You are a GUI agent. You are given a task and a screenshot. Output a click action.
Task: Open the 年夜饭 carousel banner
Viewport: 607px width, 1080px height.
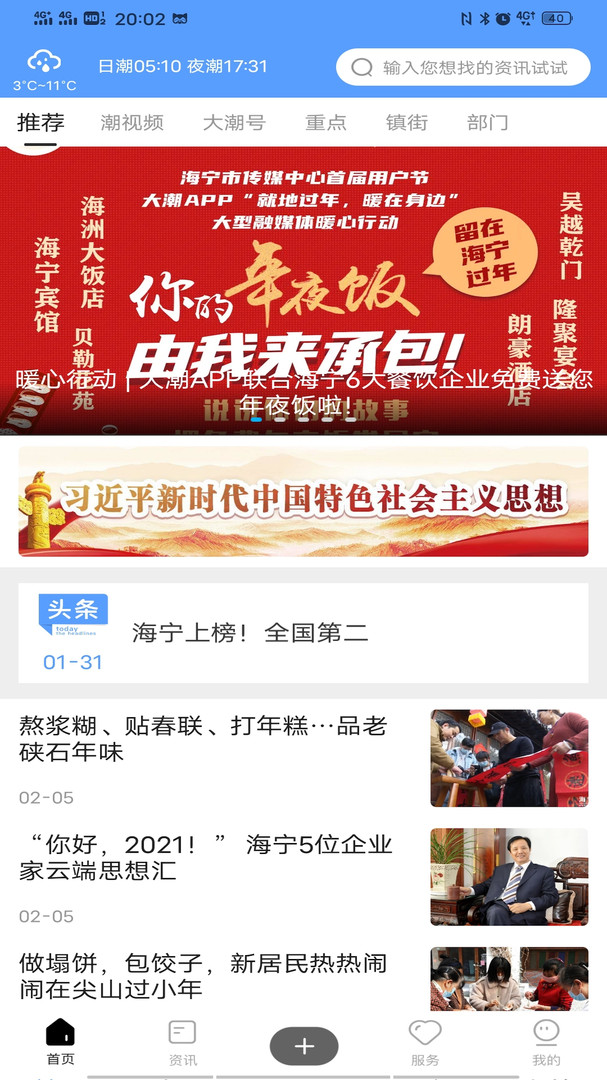click(x=303, y=290)
